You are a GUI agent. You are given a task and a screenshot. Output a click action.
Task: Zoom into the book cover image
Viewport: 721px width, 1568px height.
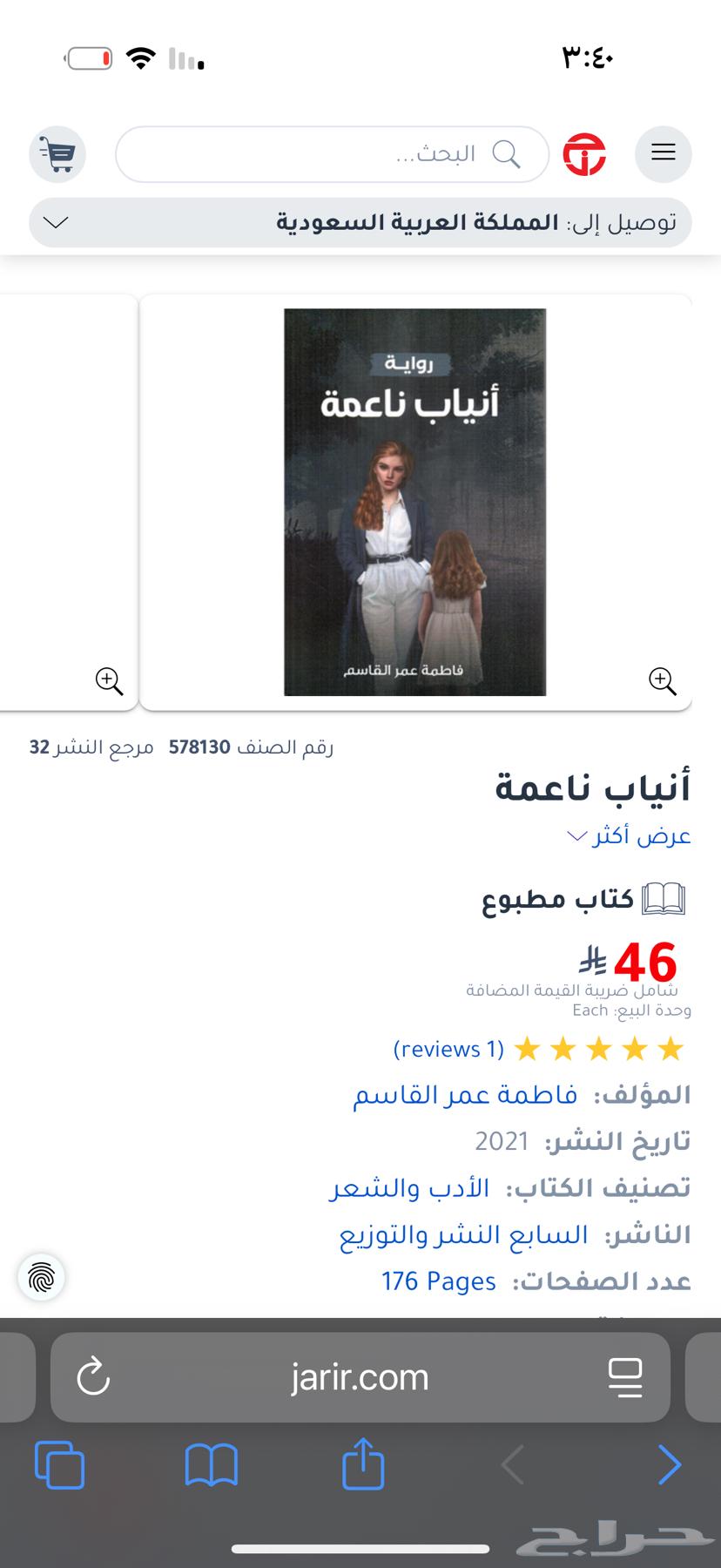662,682
